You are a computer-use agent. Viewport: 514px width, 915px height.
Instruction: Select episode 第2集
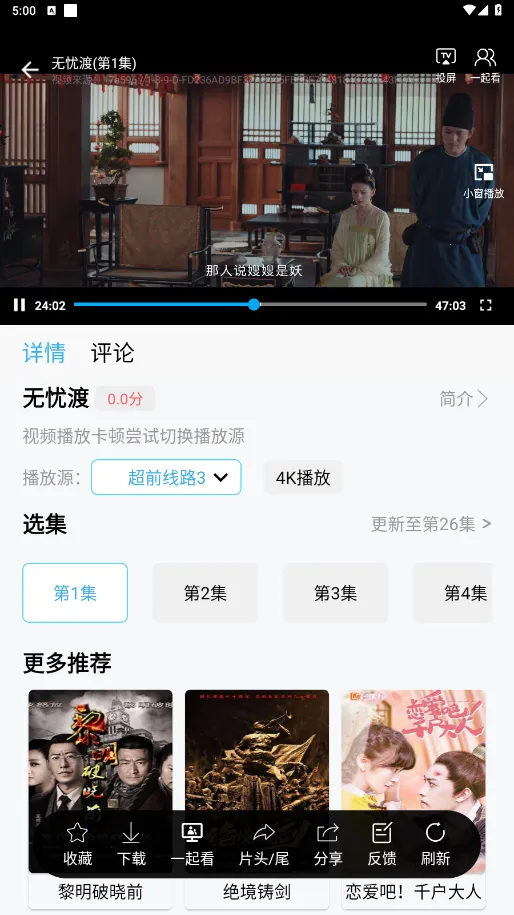point(205,593)
